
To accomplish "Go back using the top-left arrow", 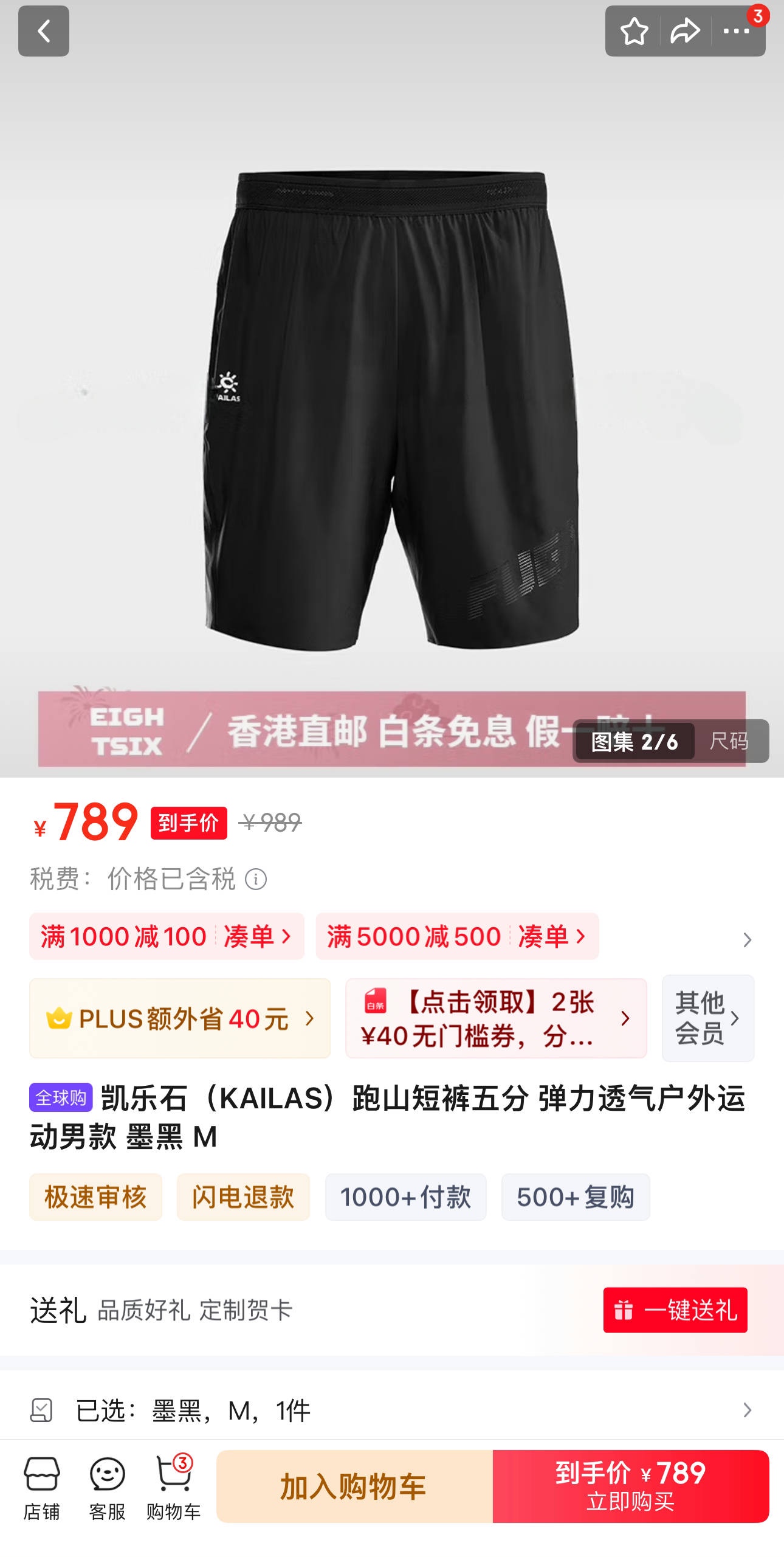I will click(x=43, y=31).
